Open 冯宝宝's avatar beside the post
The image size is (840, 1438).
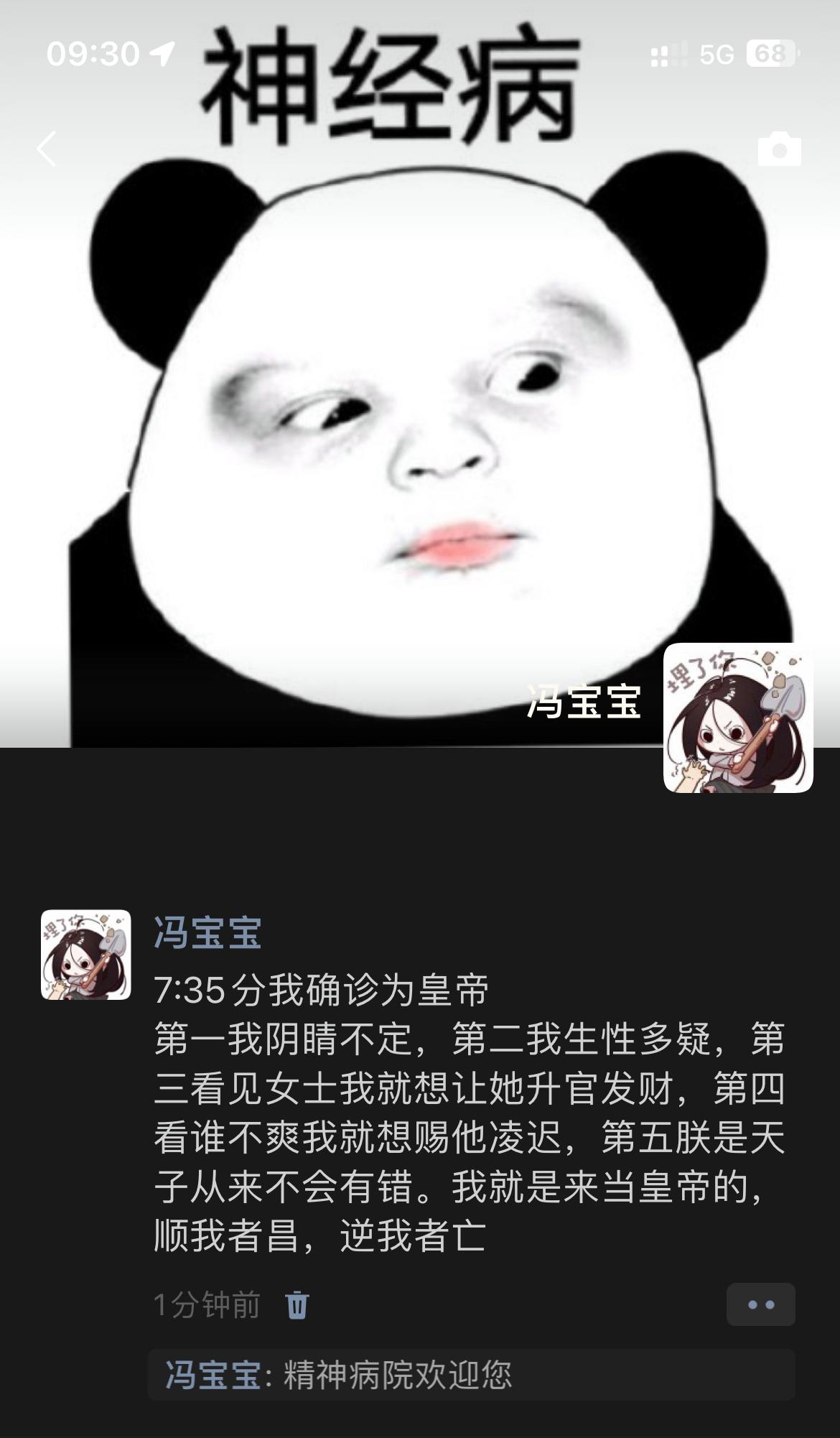pos(86,955)
